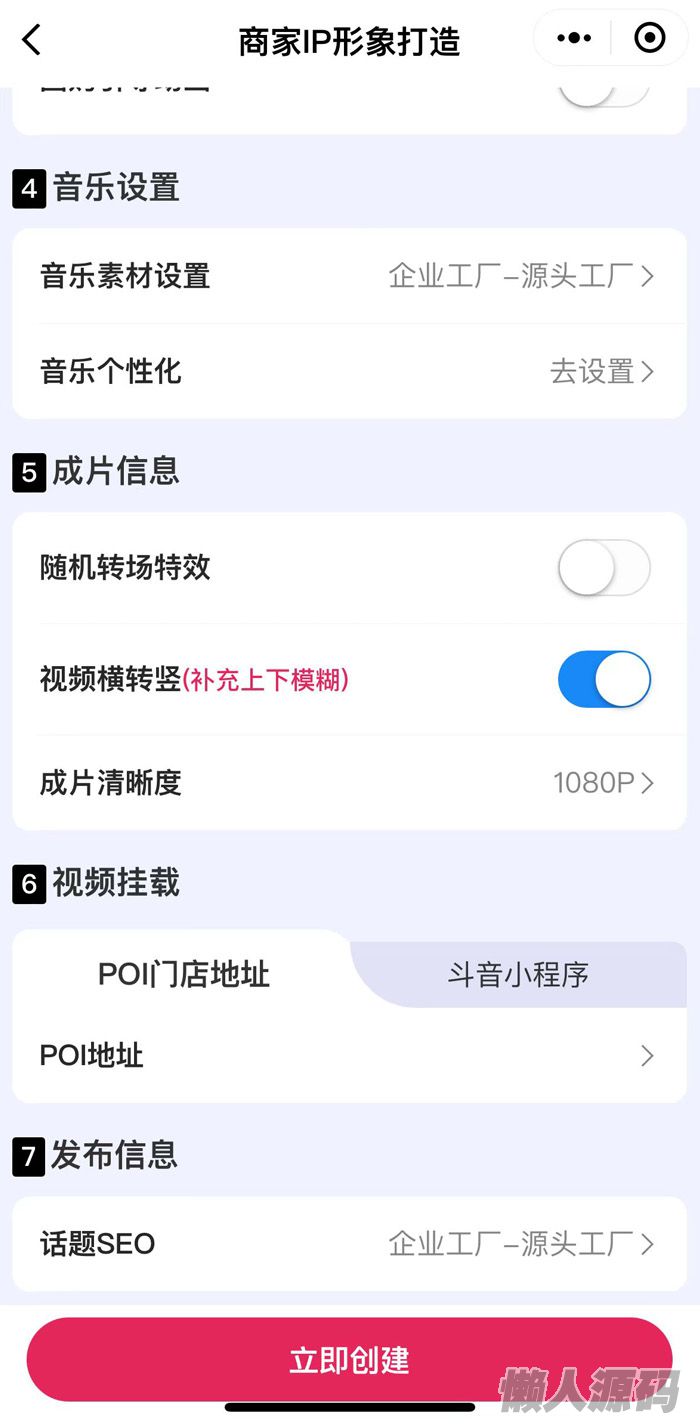Switch to the 斗音小程序 tab

click(518, 973)
